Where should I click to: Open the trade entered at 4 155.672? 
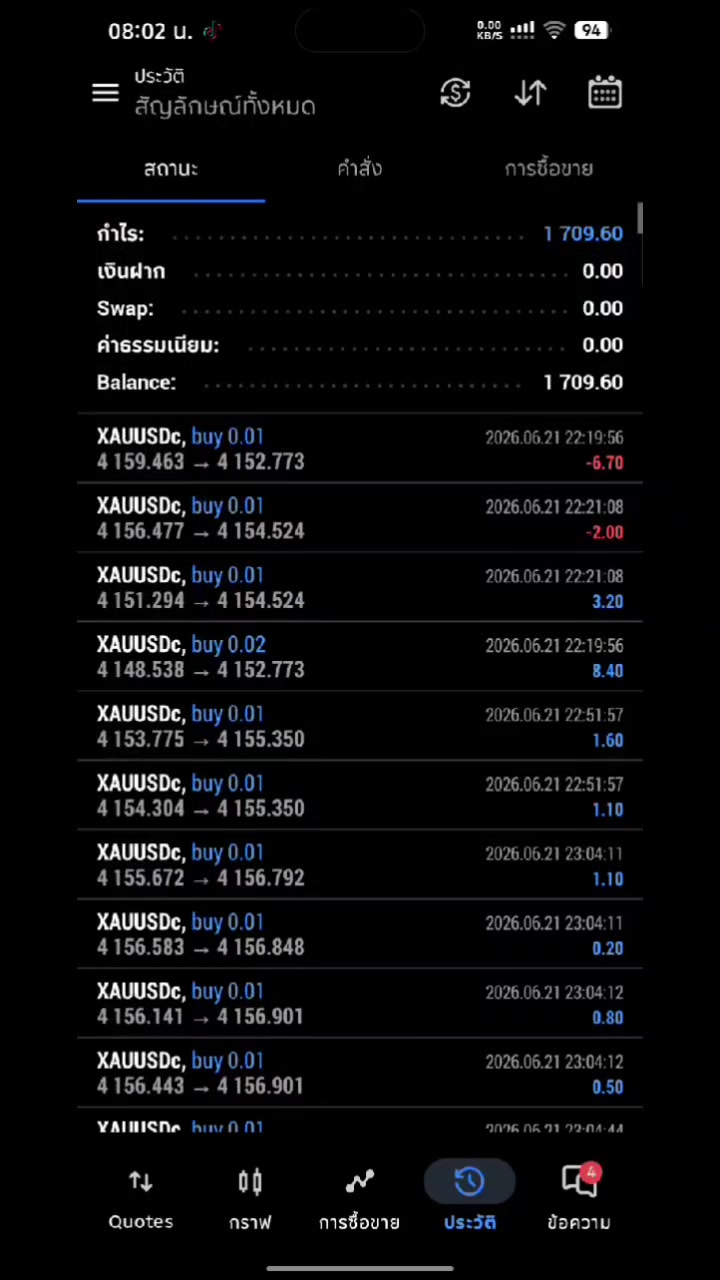360,864
